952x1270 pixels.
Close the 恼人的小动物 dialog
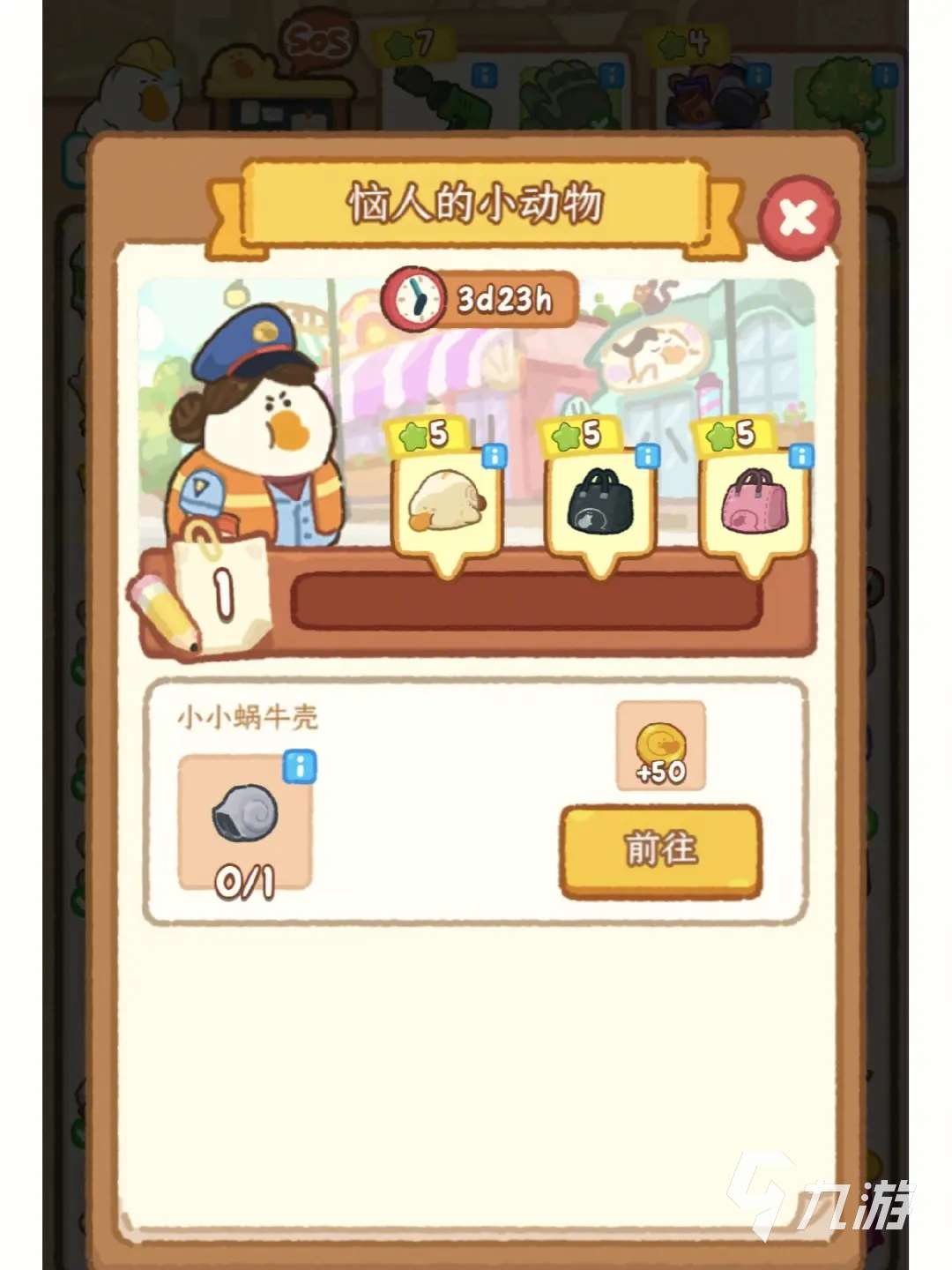tap(799, 218)
